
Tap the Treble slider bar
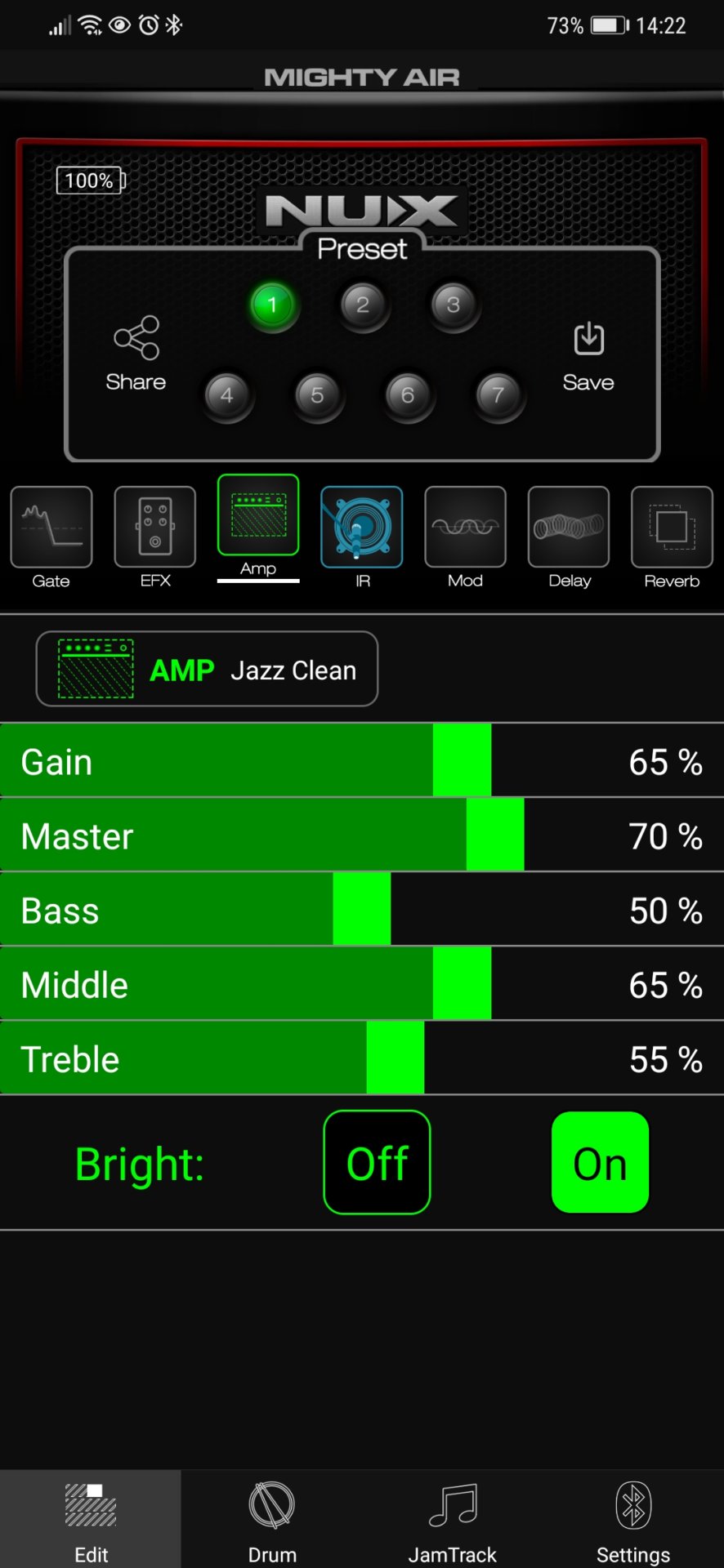[362, 1058]
